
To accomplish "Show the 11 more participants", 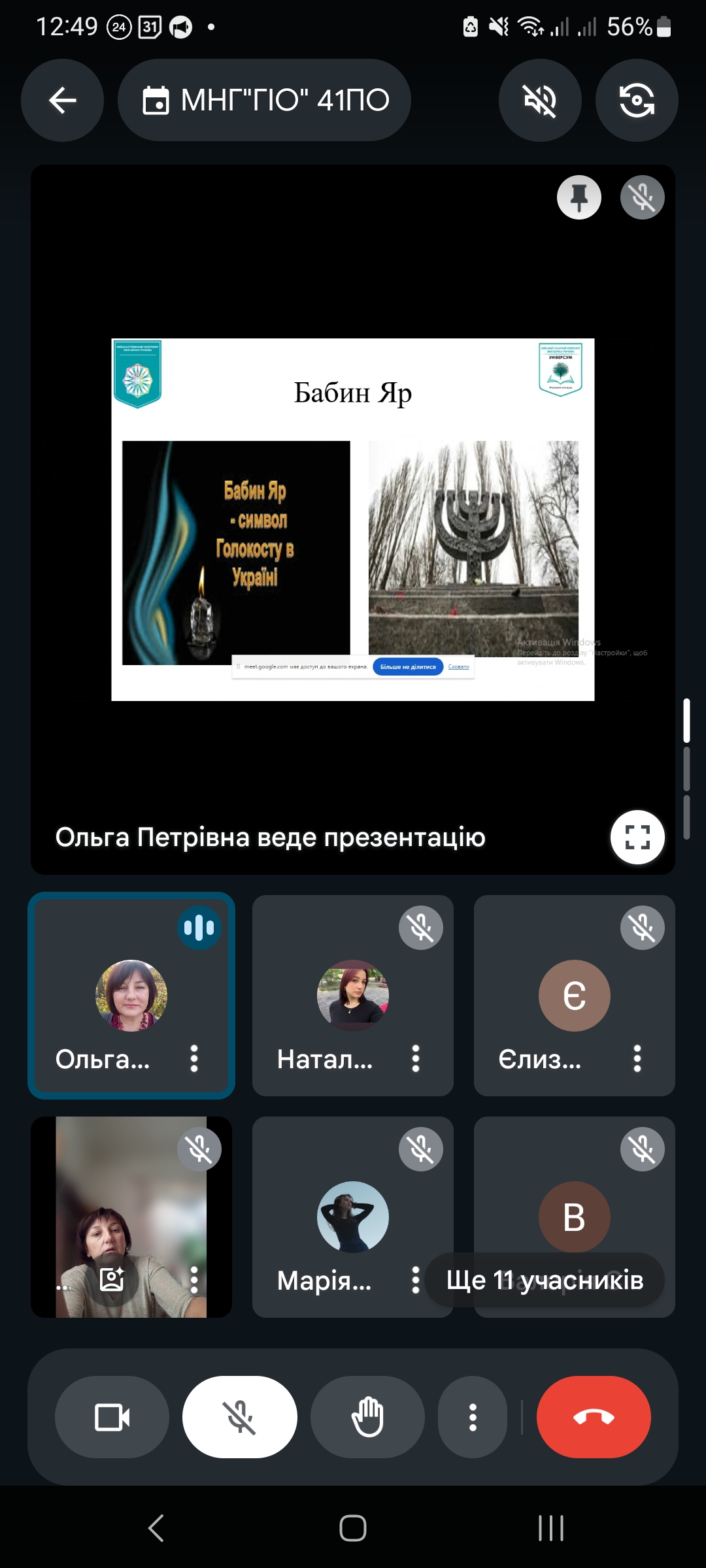I will 545,1280.
